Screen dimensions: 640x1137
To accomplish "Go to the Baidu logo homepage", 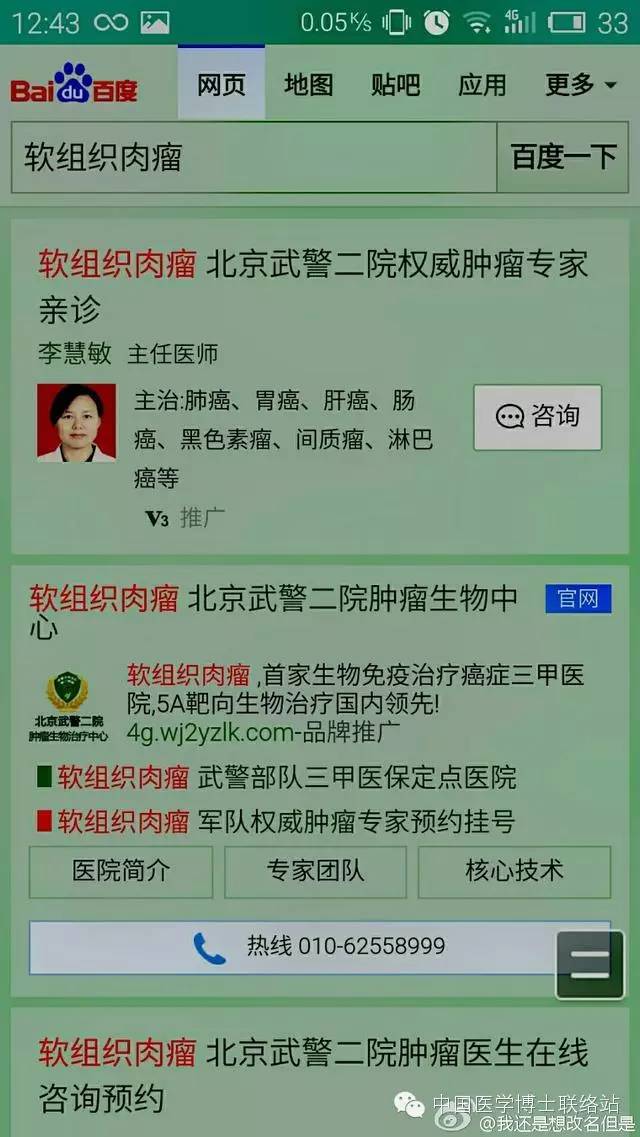I will click(x=74, y=85).
